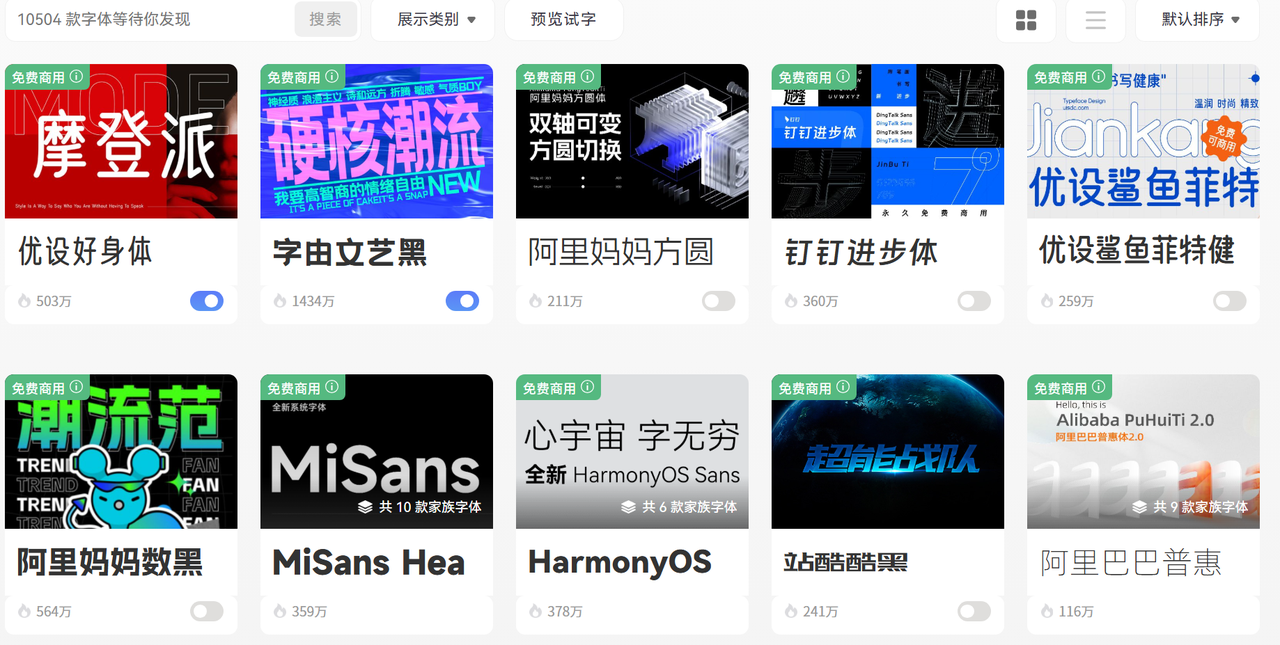The width and height of the screenshot is (1280, 645).
Task: Turn off the 字由文艺黑 switch
Action: [x=462, y=301]
